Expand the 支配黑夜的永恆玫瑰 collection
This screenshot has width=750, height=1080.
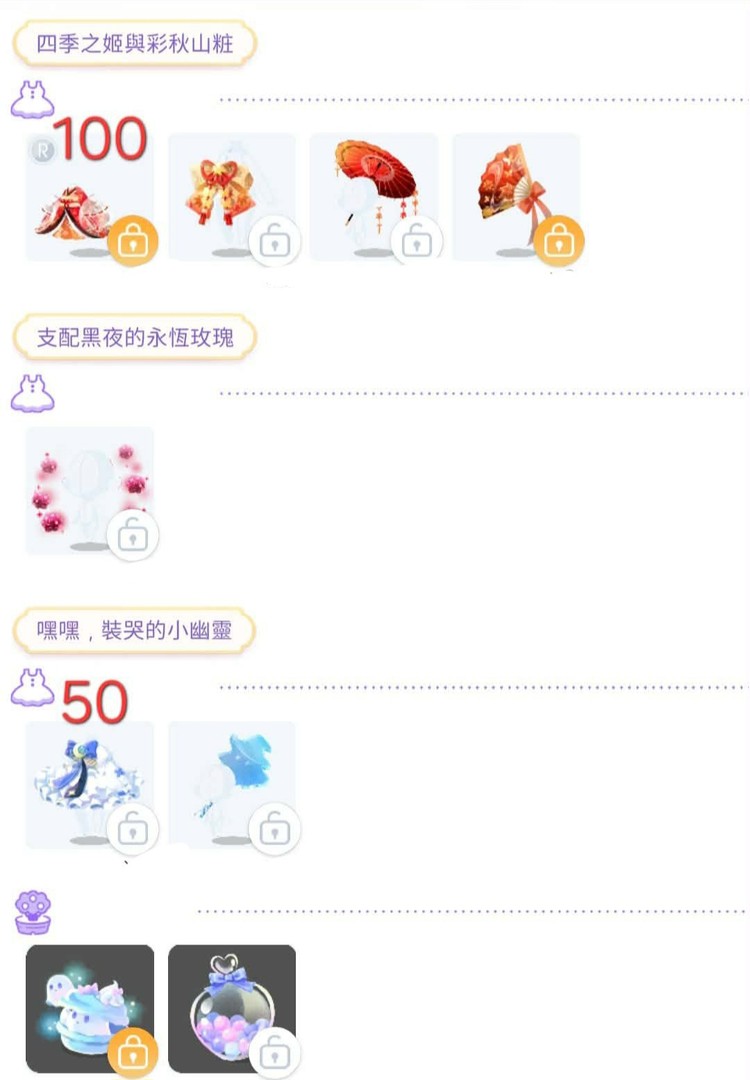click(135, 336)
